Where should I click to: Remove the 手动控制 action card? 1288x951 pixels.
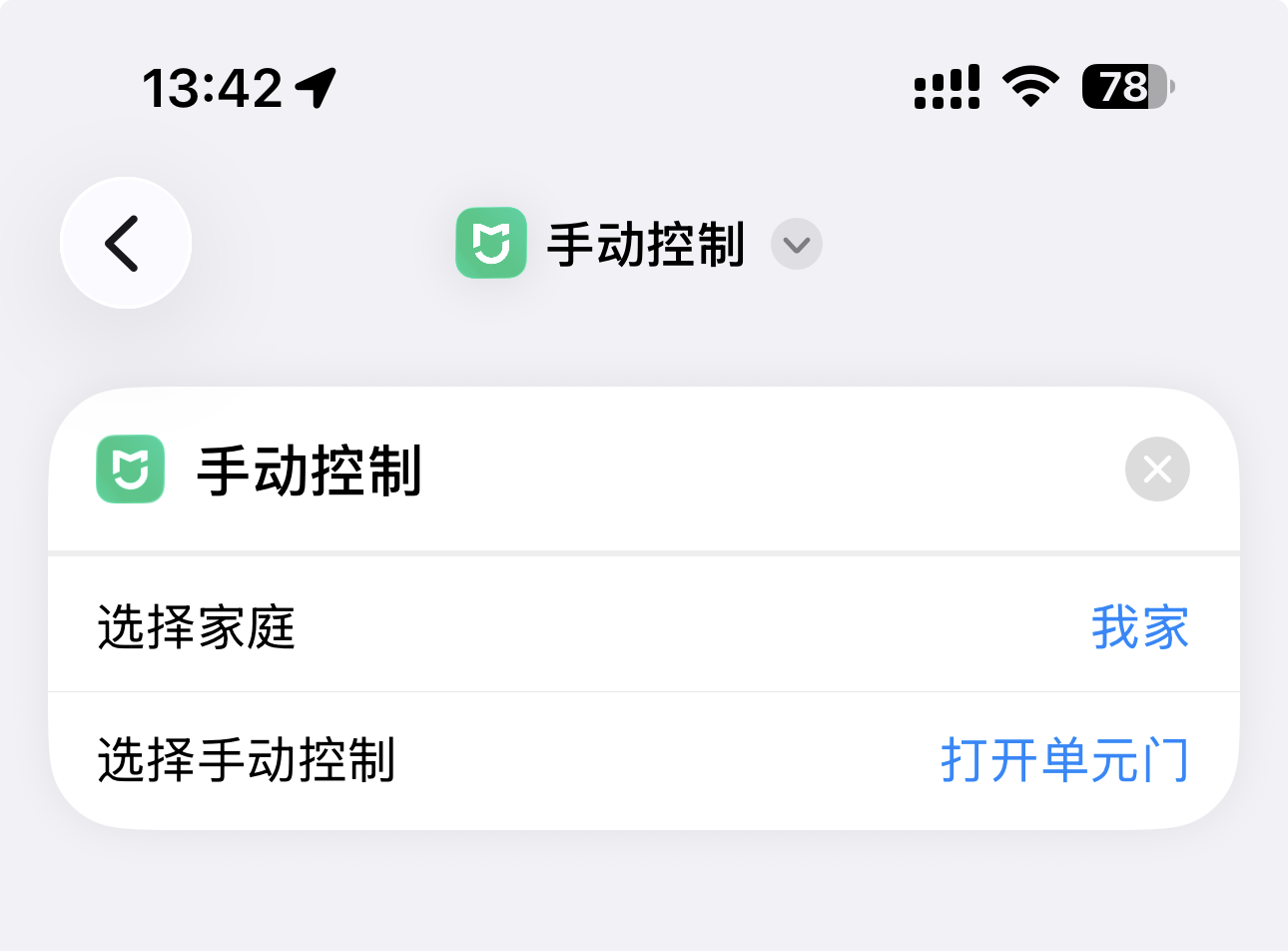pyautogui.click(x=1156, y=469)
